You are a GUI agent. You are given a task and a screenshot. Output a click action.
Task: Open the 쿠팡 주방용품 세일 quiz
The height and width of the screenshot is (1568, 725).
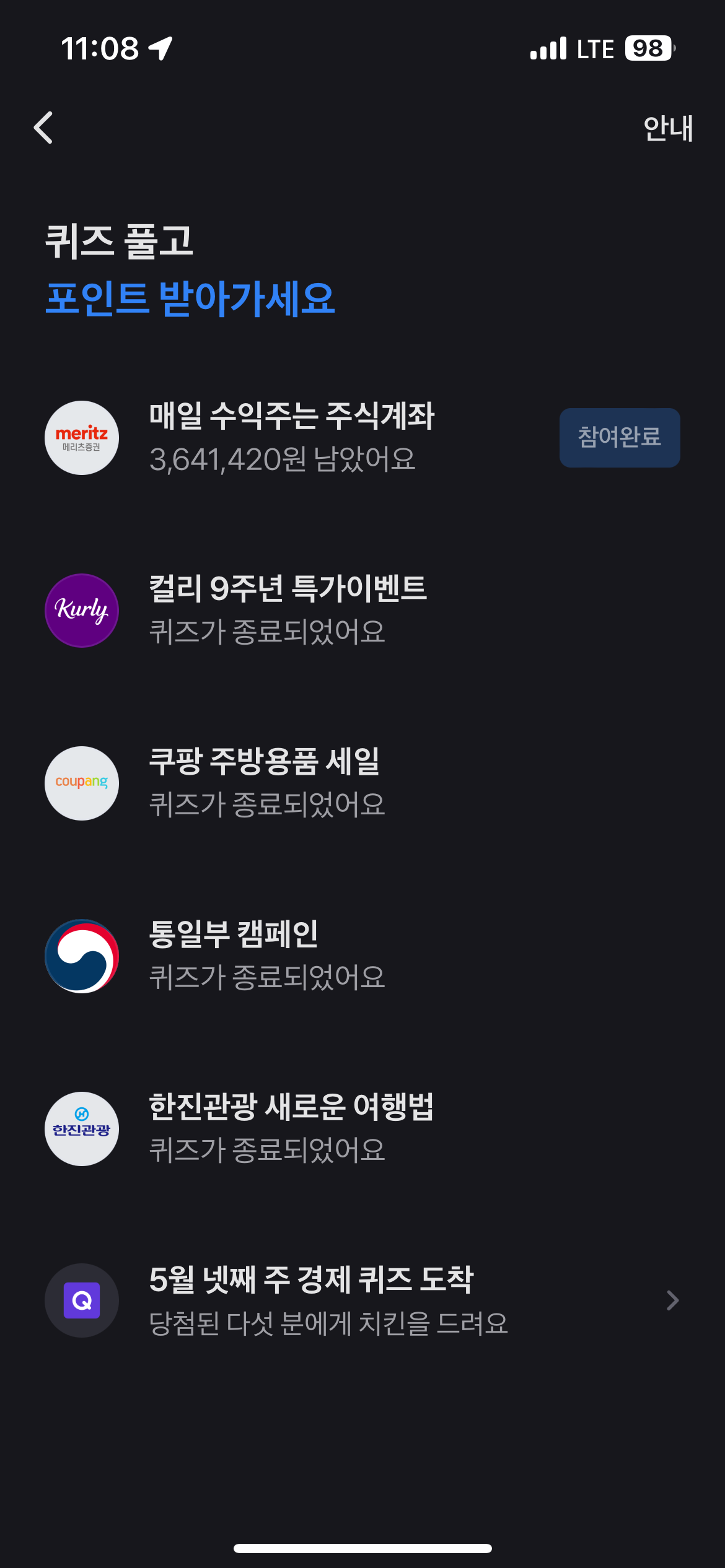(265, 783)
